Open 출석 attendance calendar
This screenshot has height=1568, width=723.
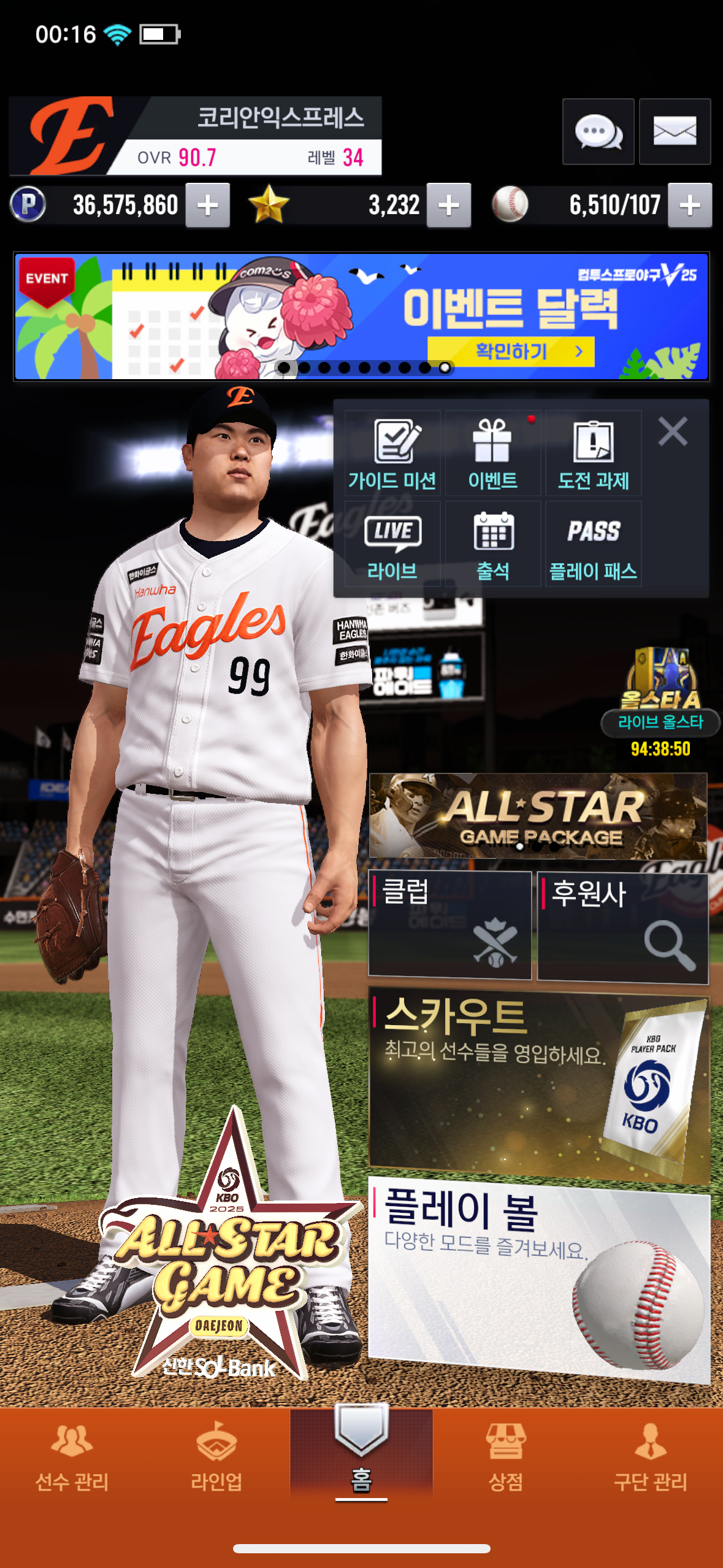pos(492,544)
